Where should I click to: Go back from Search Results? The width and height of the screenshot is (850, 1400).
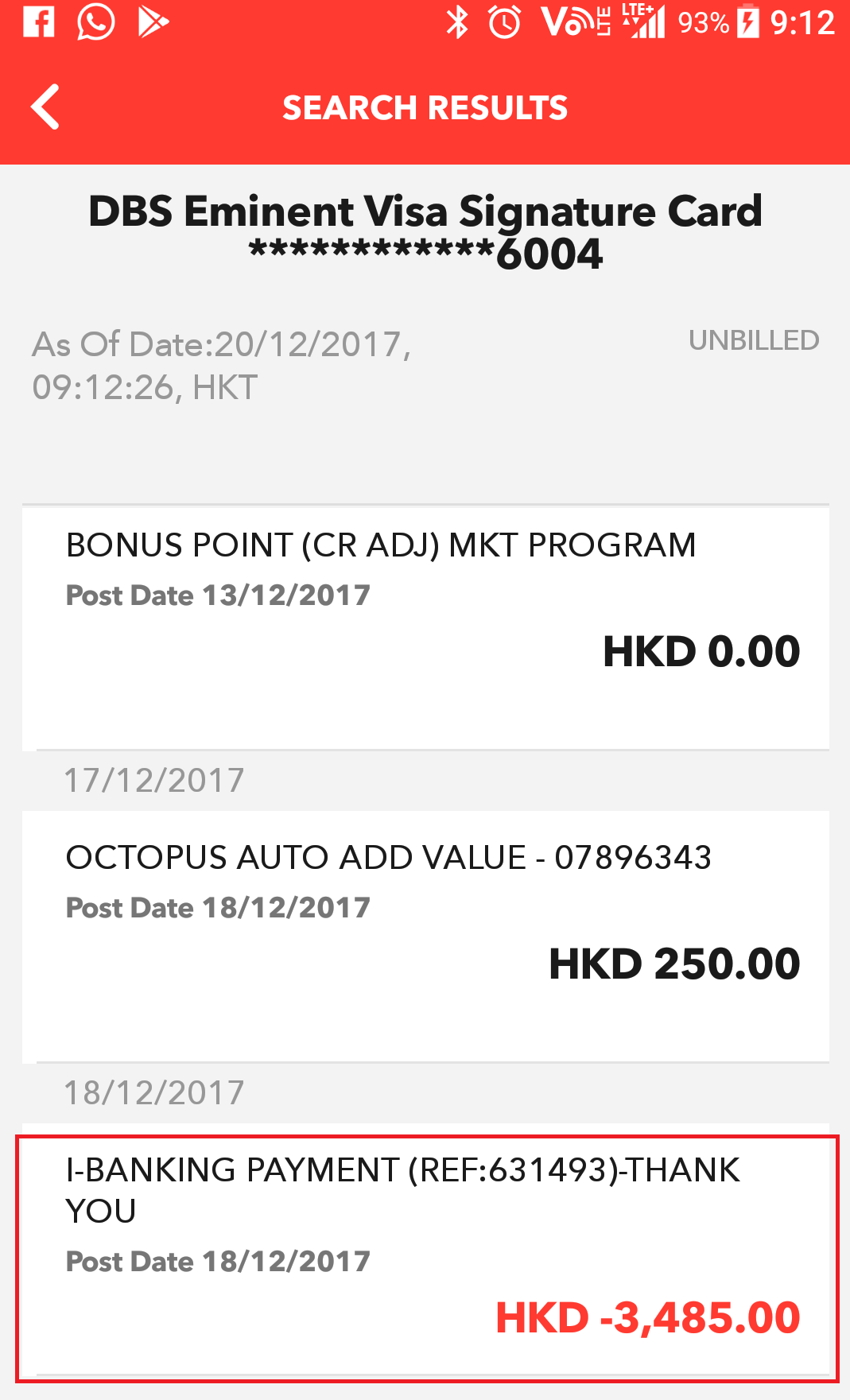pos(45,107)
